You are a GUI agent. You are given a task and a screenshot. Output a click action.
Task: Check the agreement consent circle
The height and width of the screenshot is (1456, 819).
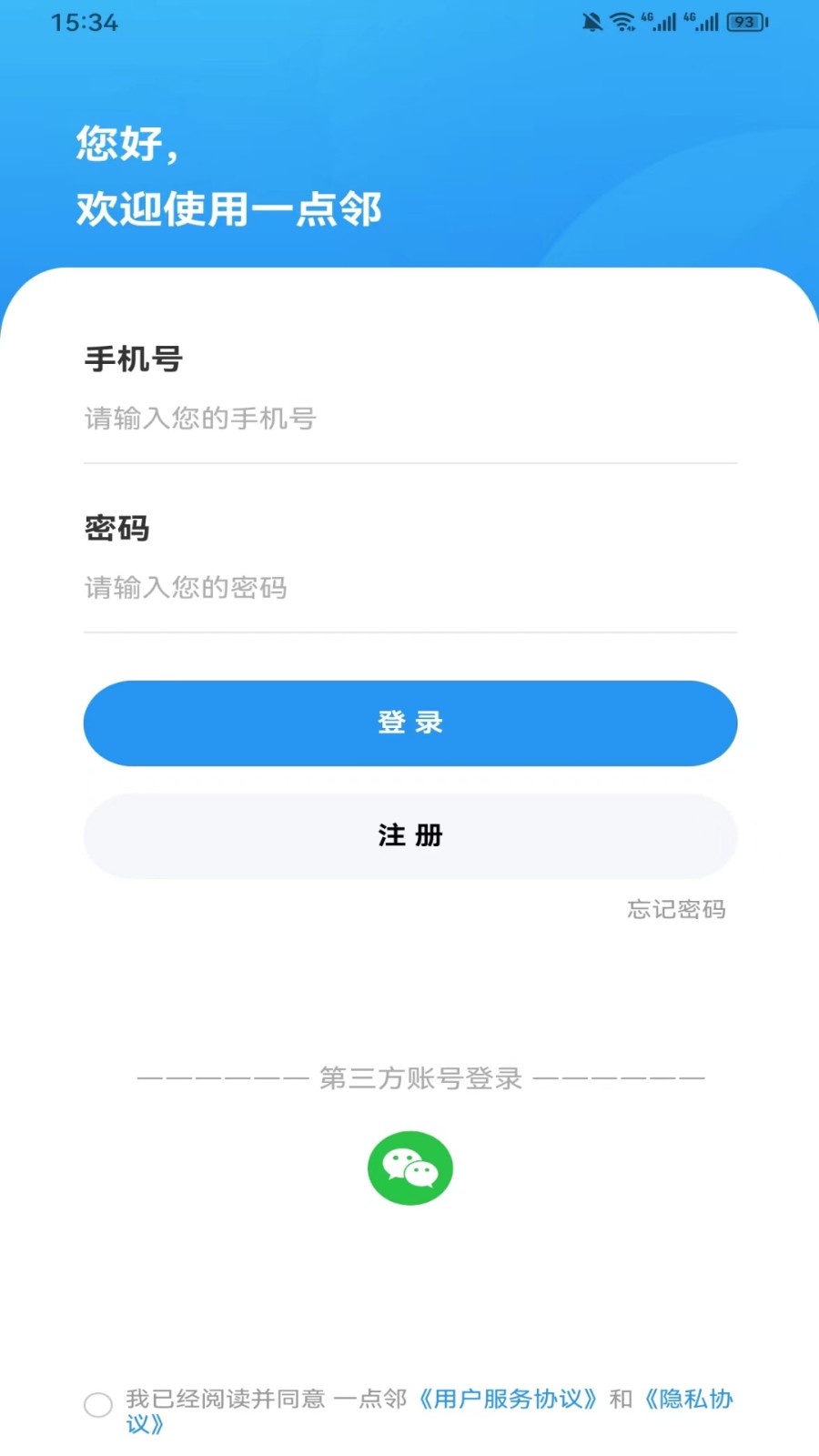[98, 1404]
